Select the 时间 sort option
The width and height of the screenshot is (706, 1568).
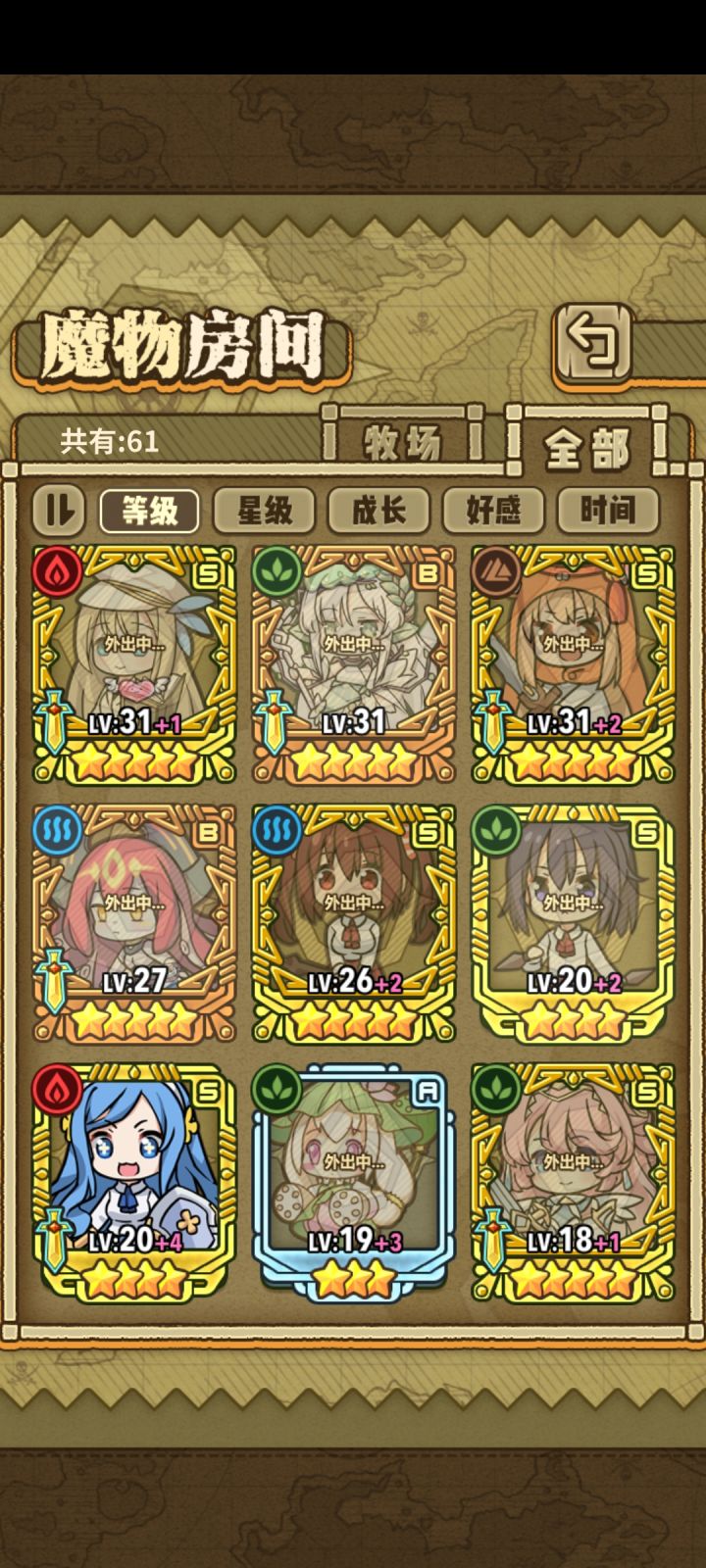click(x=609, y=511)
